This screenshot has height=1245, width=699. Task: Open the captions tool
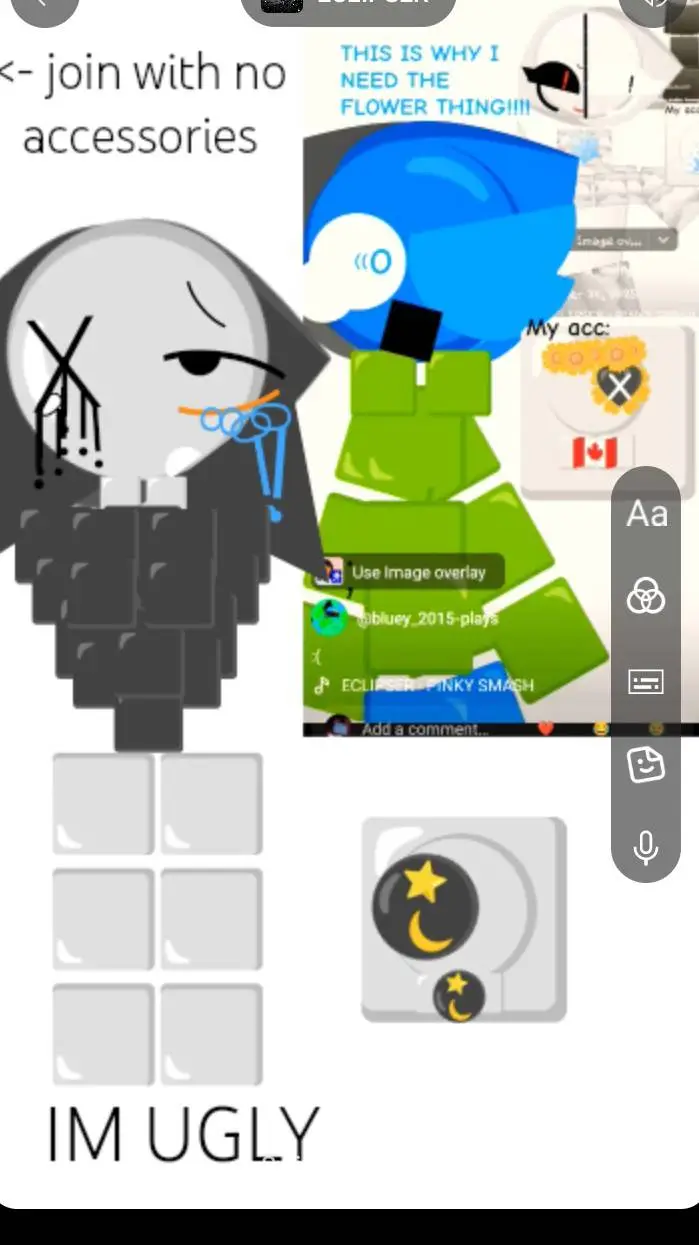[646, 681]
